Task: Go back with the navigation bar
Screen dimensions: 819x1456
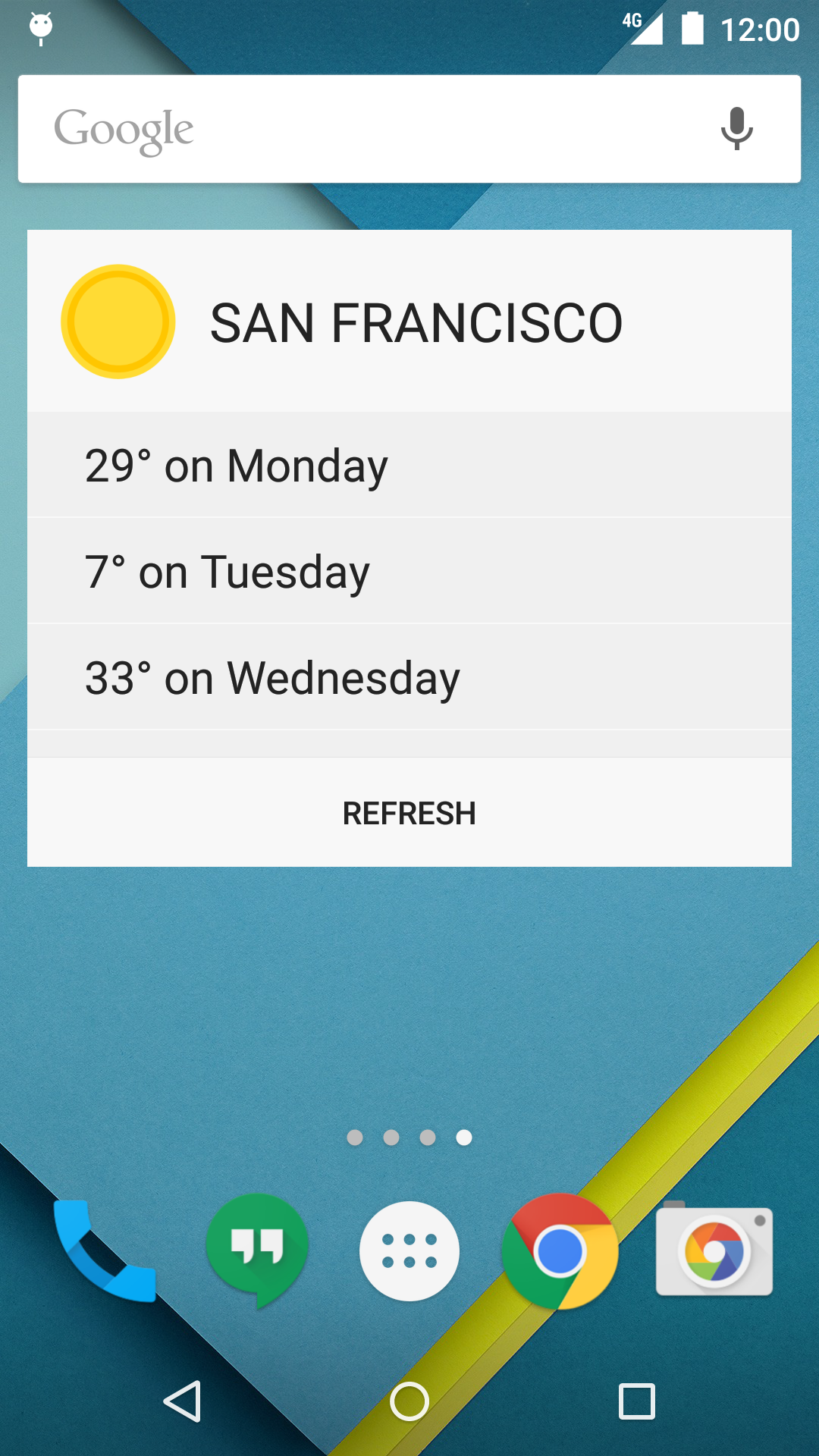Action: tap(183, 1401)
